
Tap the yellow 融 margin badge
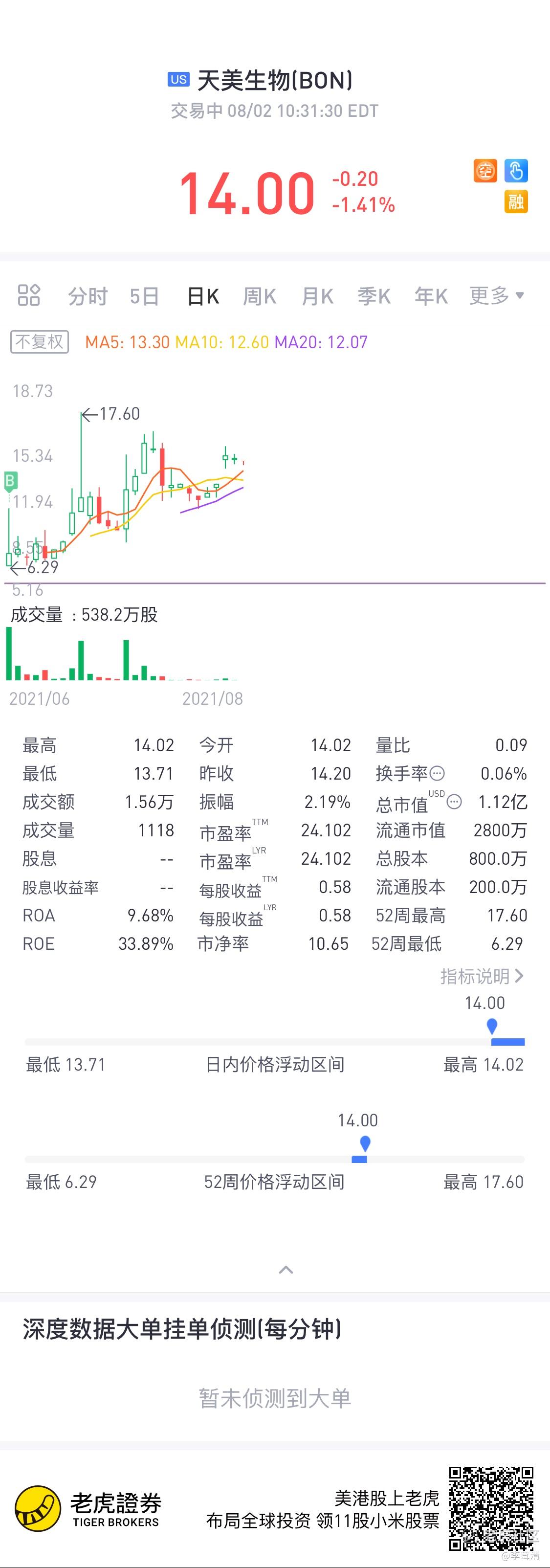tap(516, 202)
